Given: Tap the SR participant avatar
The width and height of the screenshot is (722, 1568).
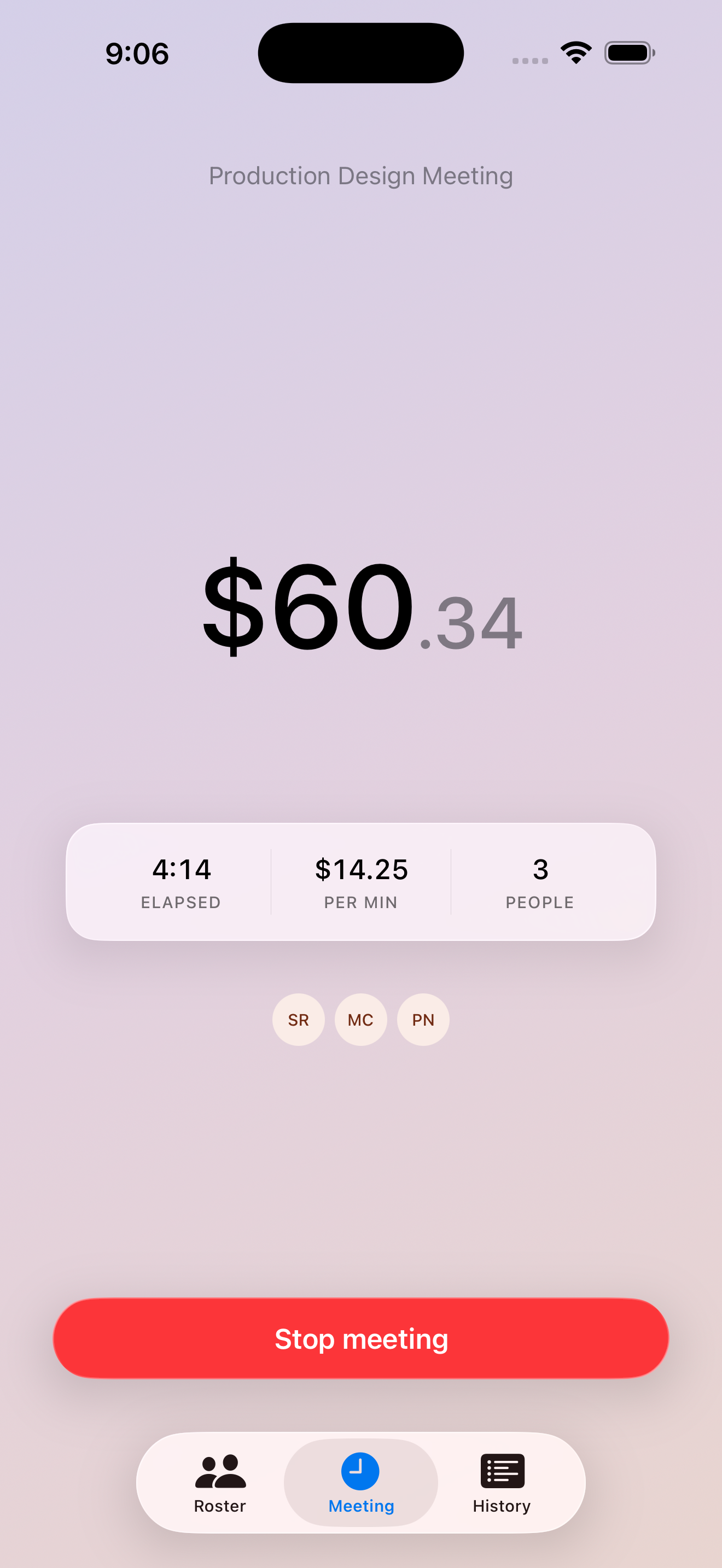Looking at the screenshot, I should 298,1020.
